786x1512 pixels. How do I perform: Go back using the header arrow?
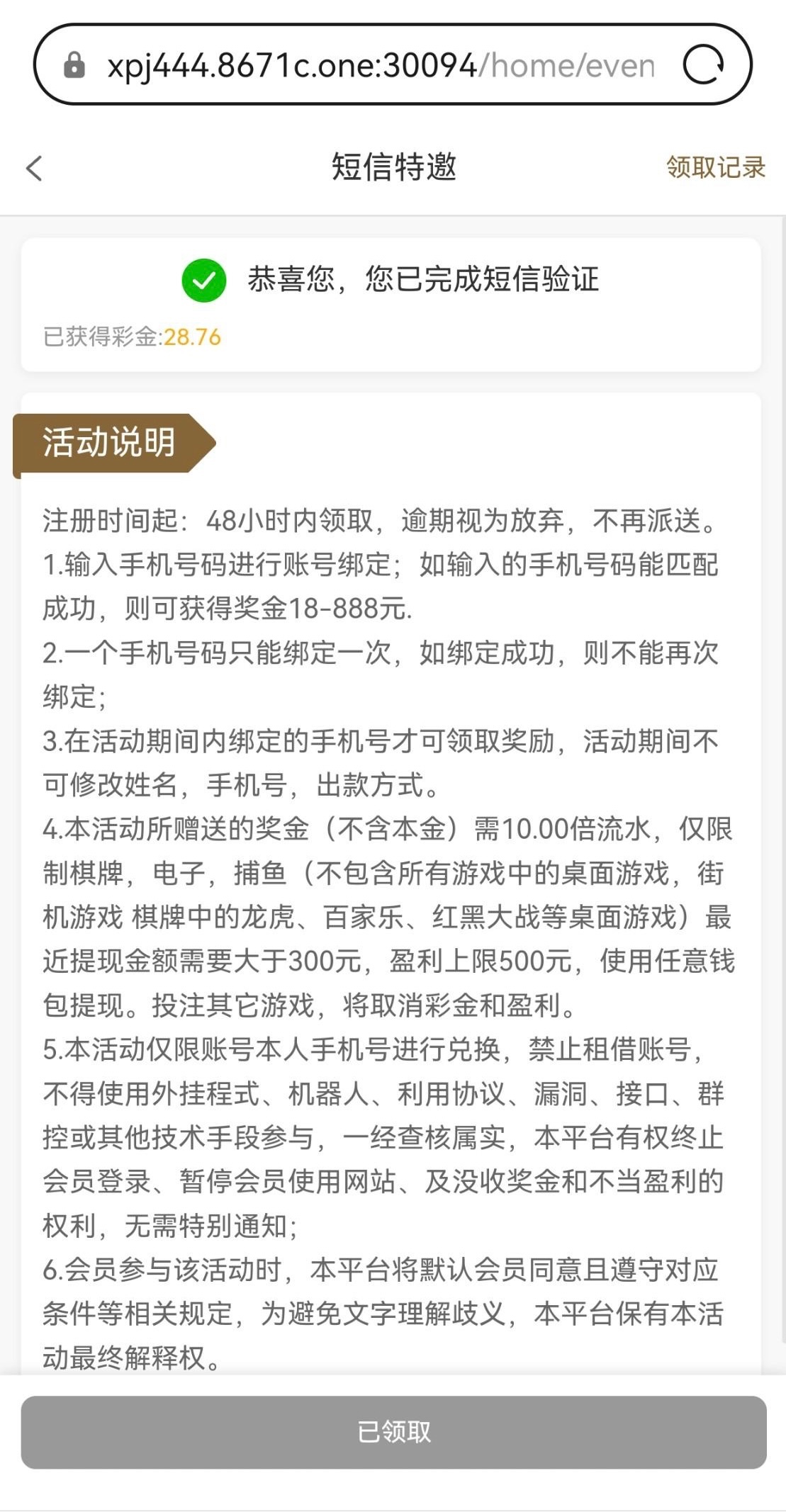pyautogui.click(x=34, y=169)
